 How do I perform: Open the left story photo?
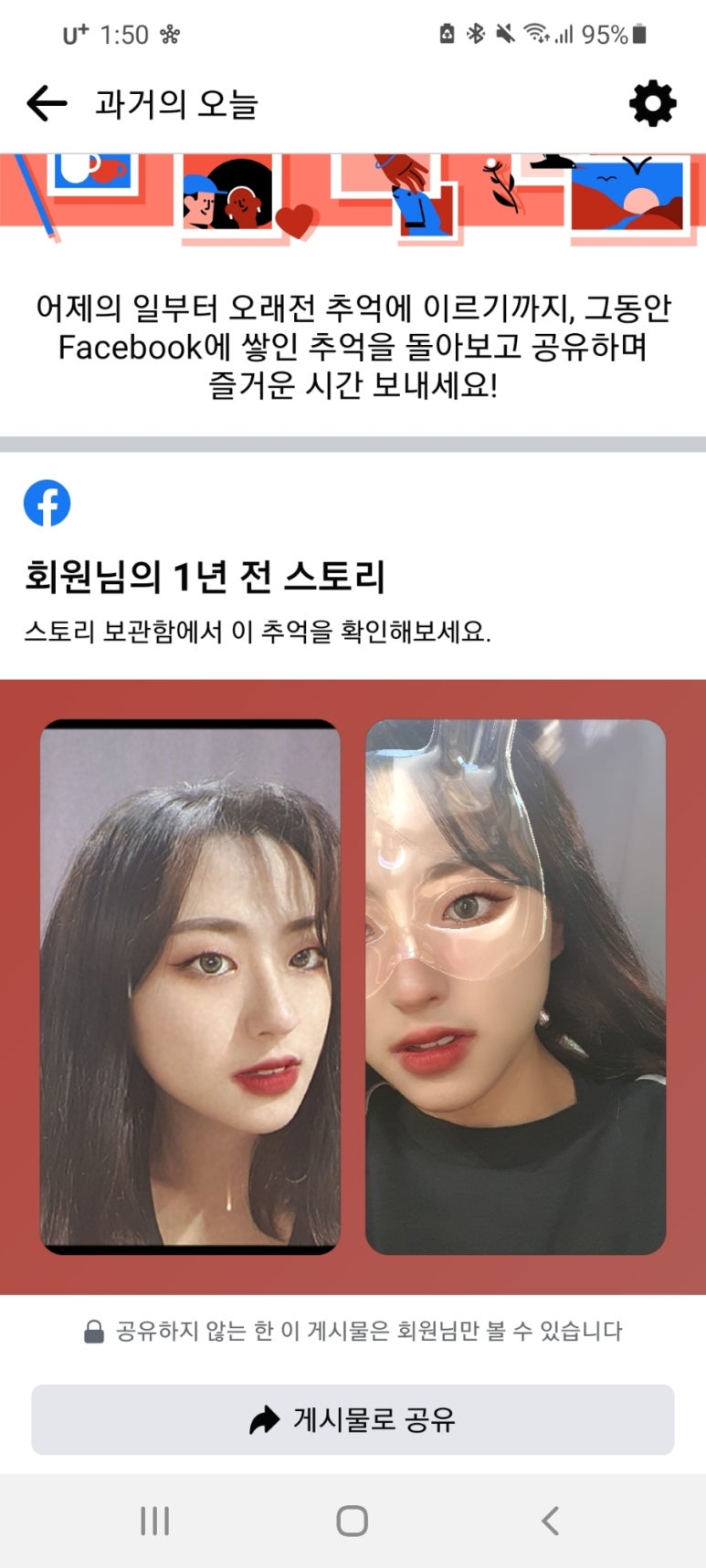click(x=190, y=986)
